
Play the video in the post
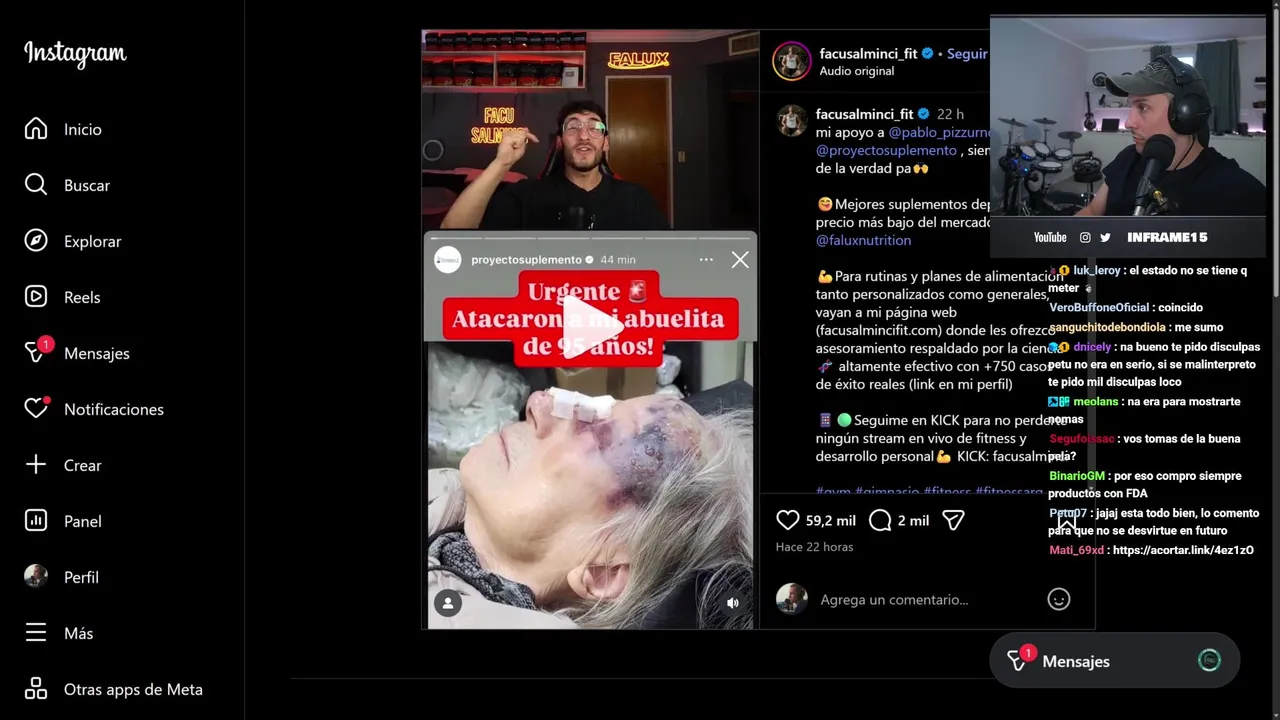[590, 325]
